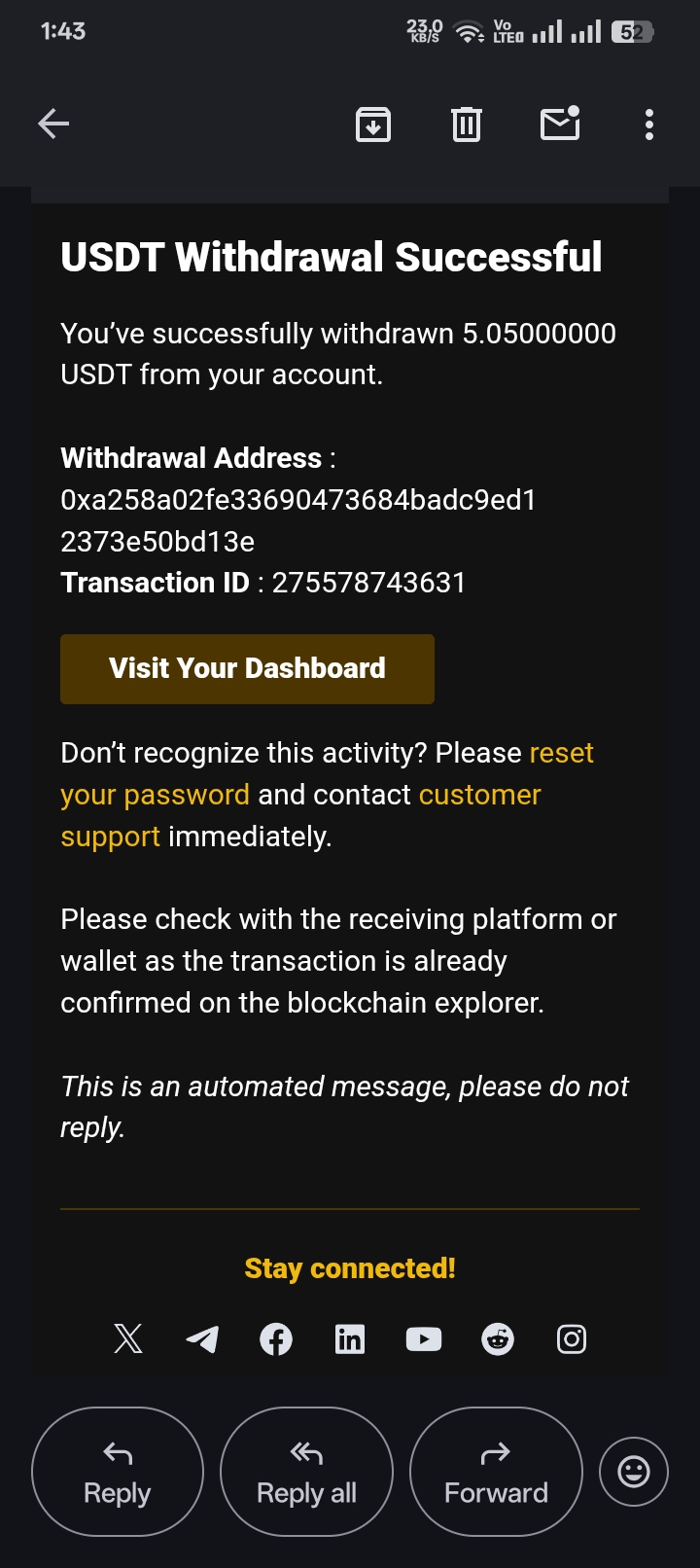The width and height of the screenshot is (700, 1568).
Task: Open the X social icon
Action: [128, 1339]
